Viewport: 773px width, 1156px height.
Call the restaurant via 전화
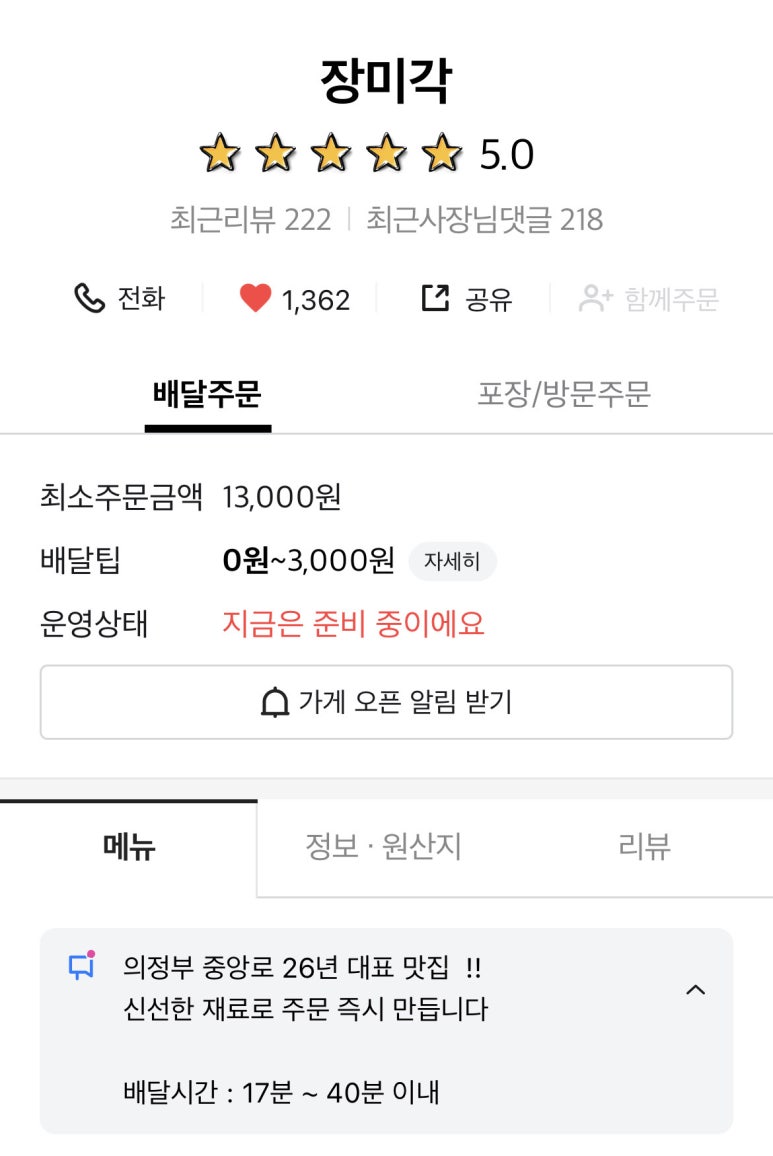click(x=119, y=298)
